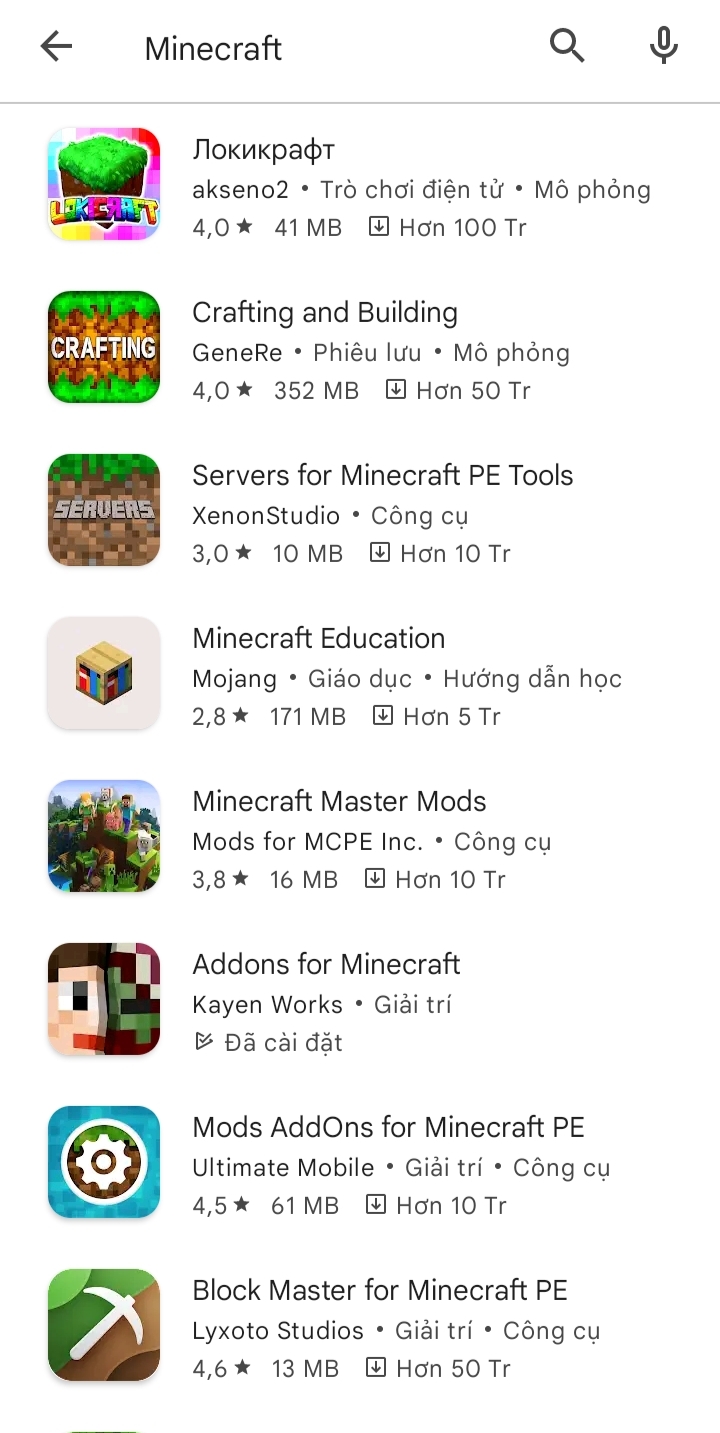The height and width of the screenshot is (1433, 720).
Task: Open the Minecraft Education listing
Action: click(x=360, y=676)
